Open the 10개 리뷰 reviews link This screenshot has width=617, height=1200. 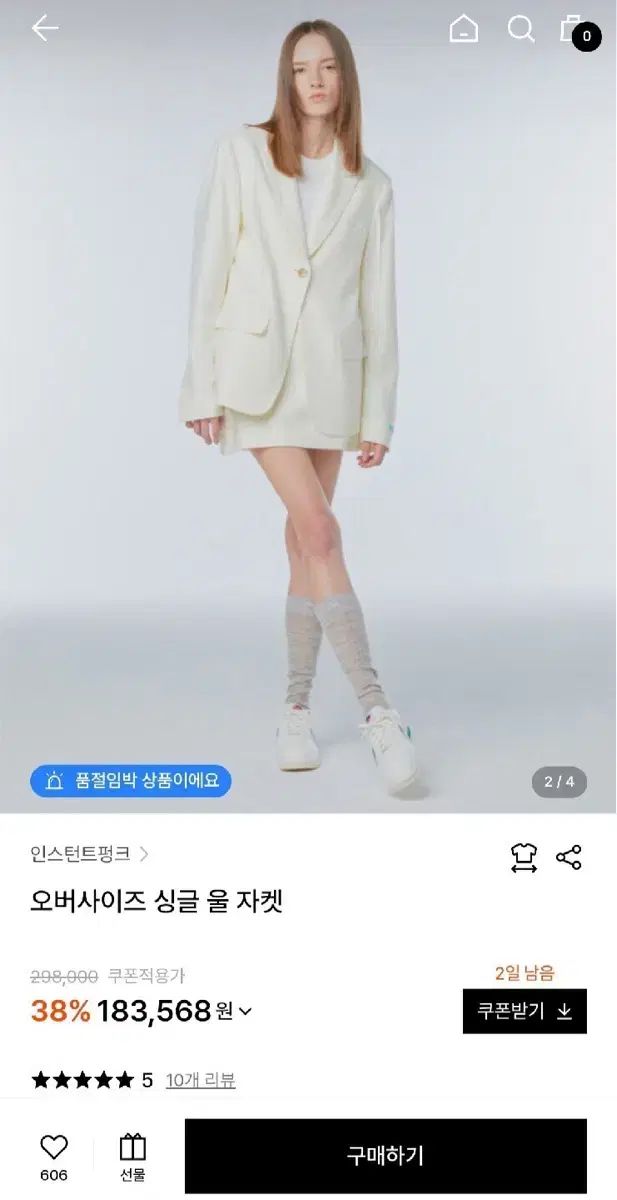tap(200, 1080)
